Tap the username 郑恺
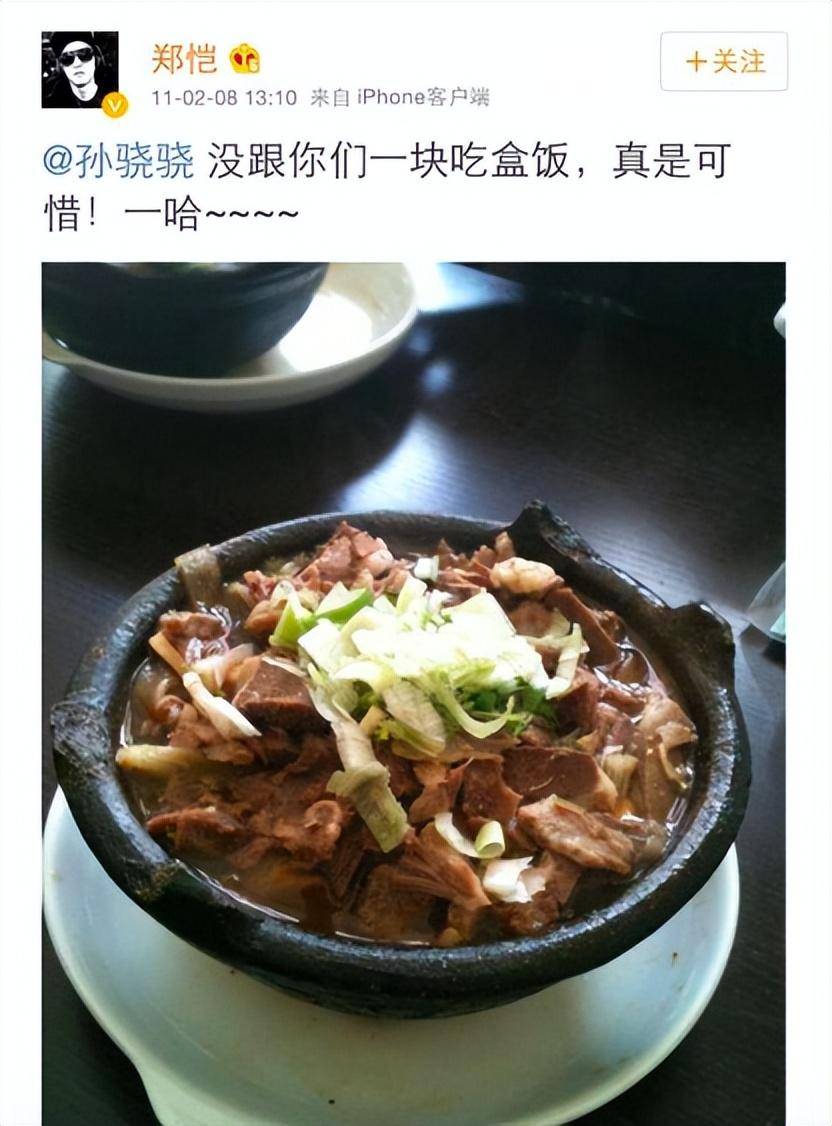 pos(184,59)
